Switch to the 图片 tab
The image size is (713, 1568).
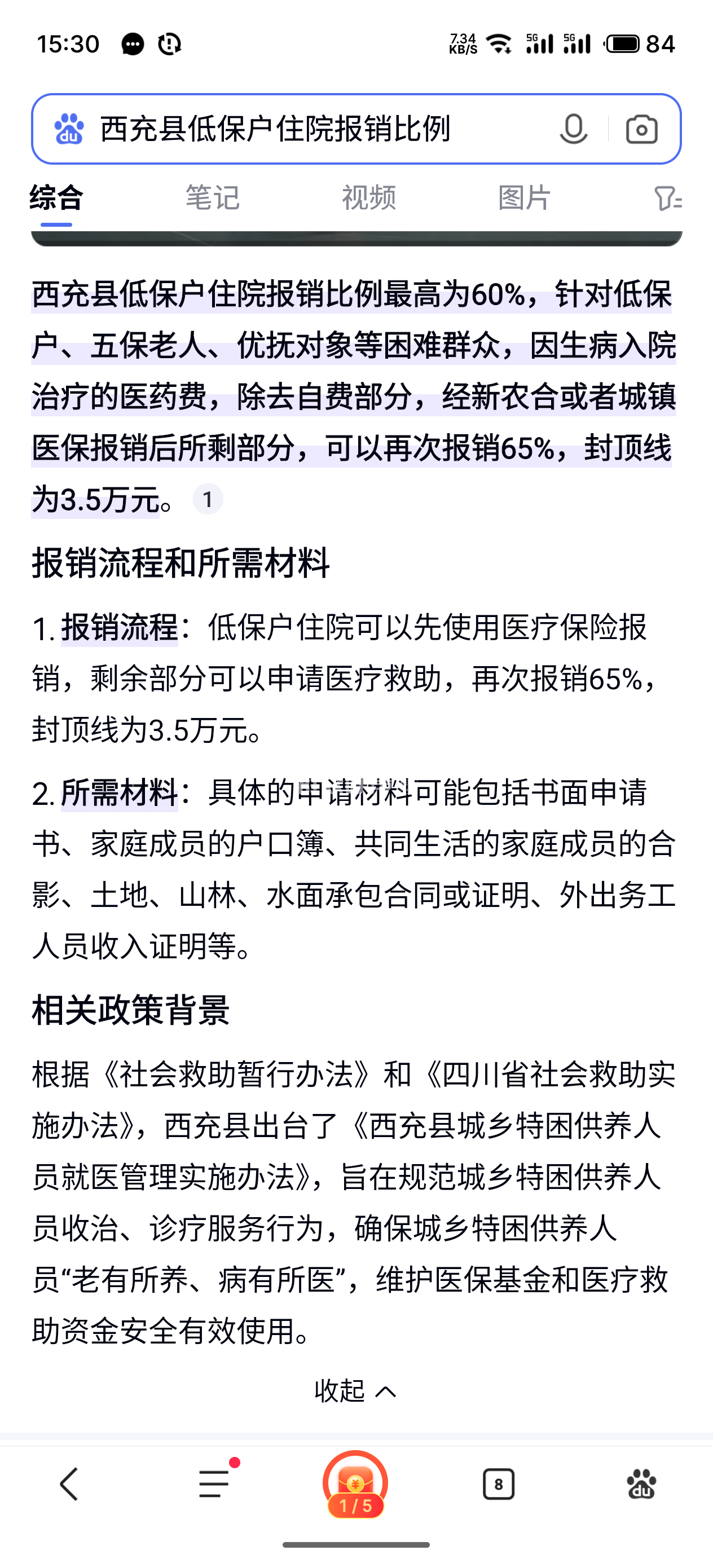tap(525, 198)
